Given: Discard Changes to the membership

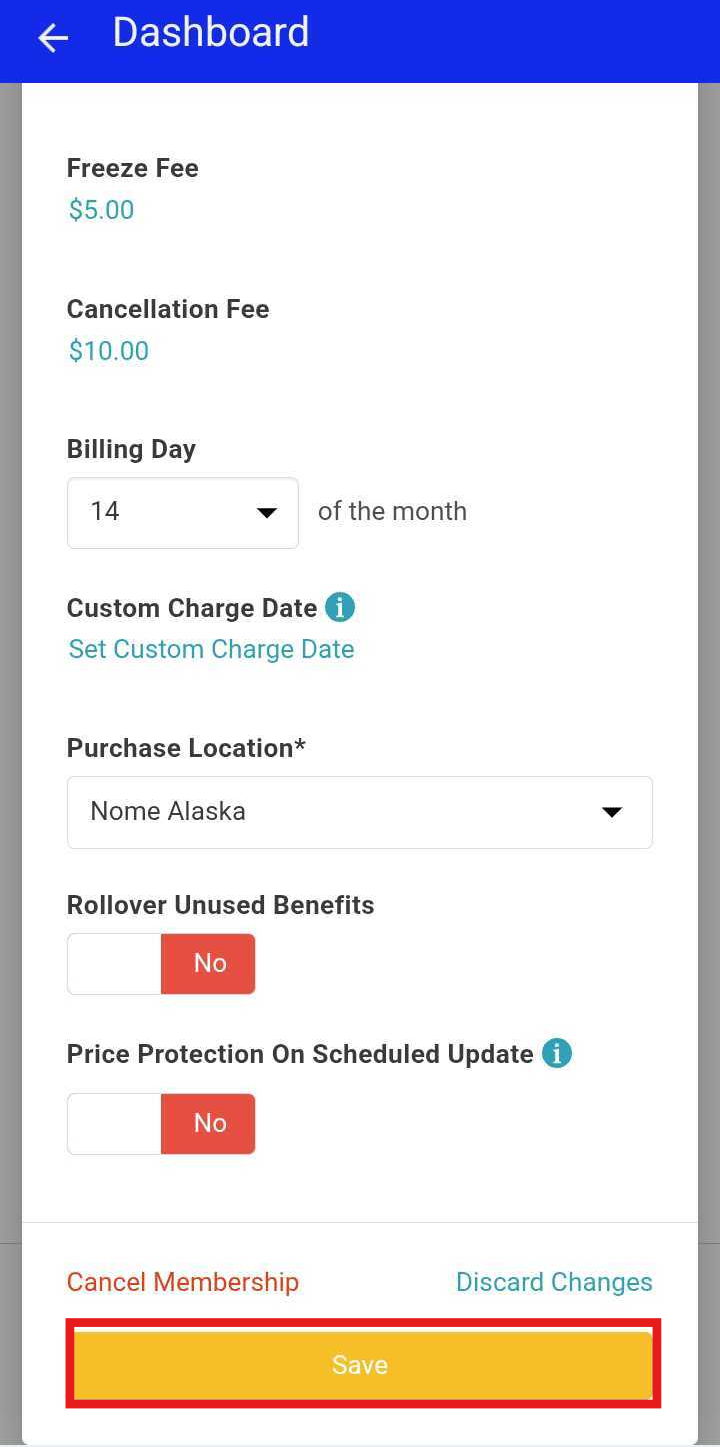Looking at the screenshot, I should (x=554, y=1282).
